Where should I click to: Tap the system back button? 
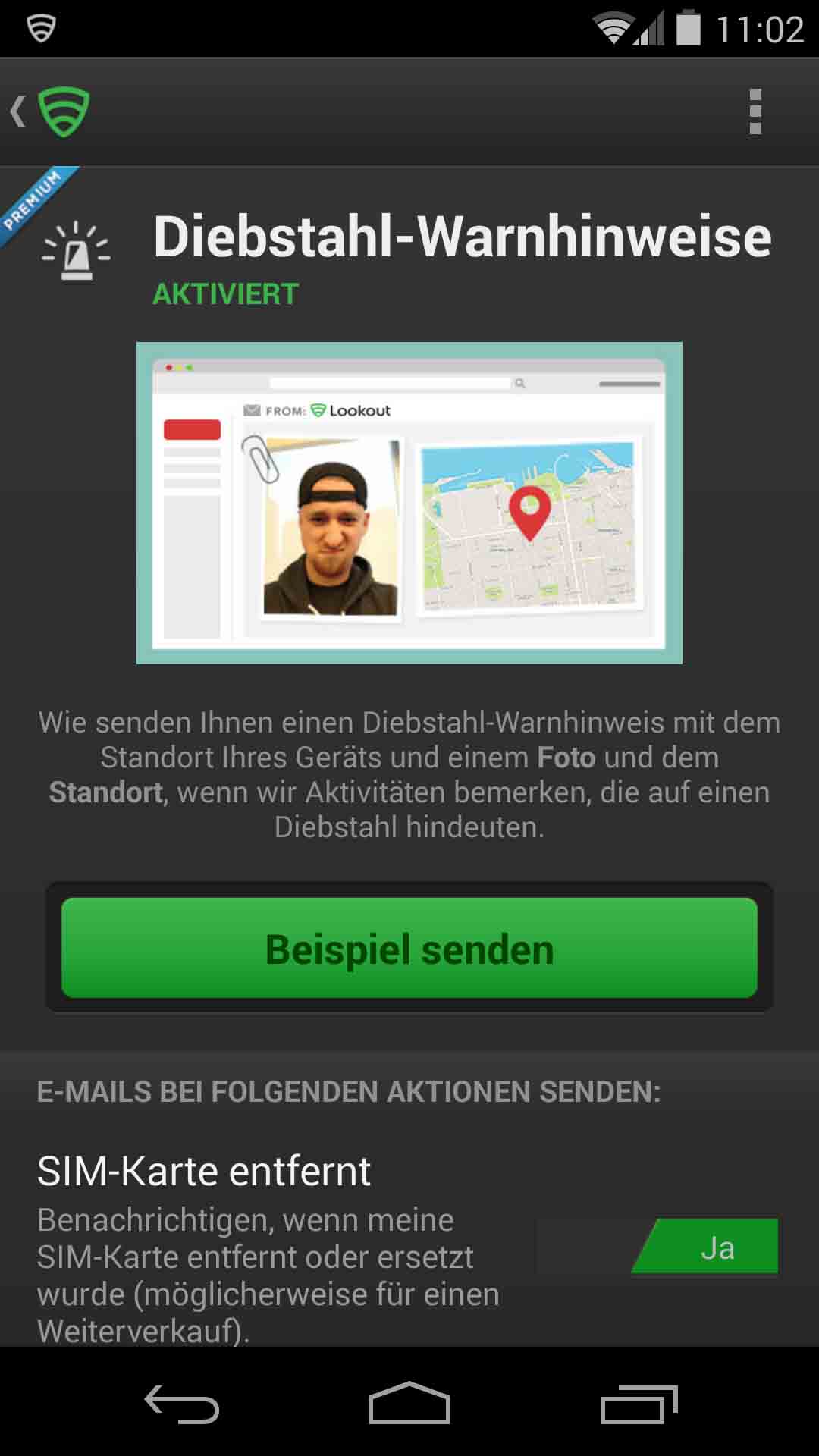tap(182, 1404)
